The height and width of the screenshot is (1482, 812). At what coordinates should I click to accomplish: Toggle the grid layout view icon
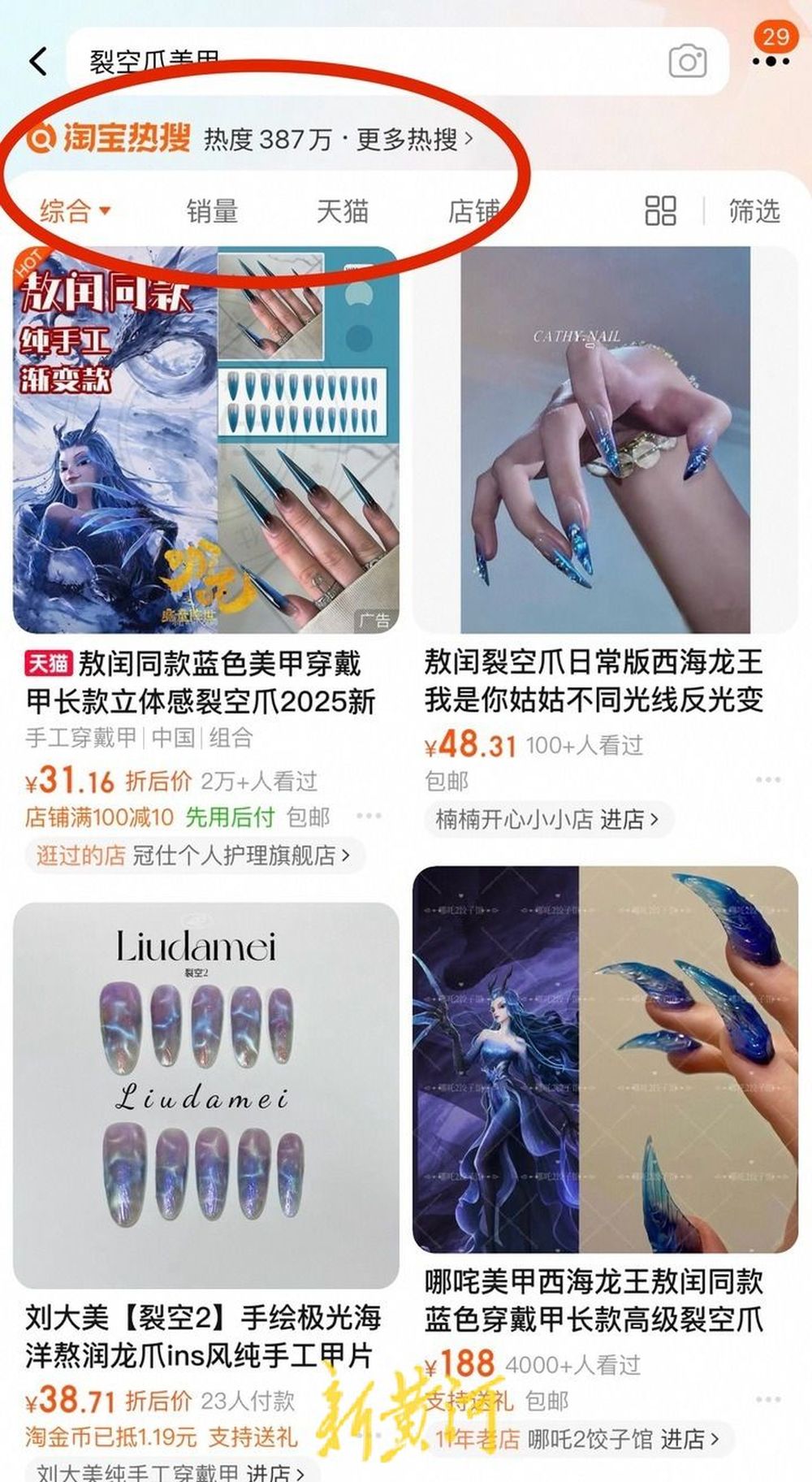pyautogui.click(x=660, y=211)
